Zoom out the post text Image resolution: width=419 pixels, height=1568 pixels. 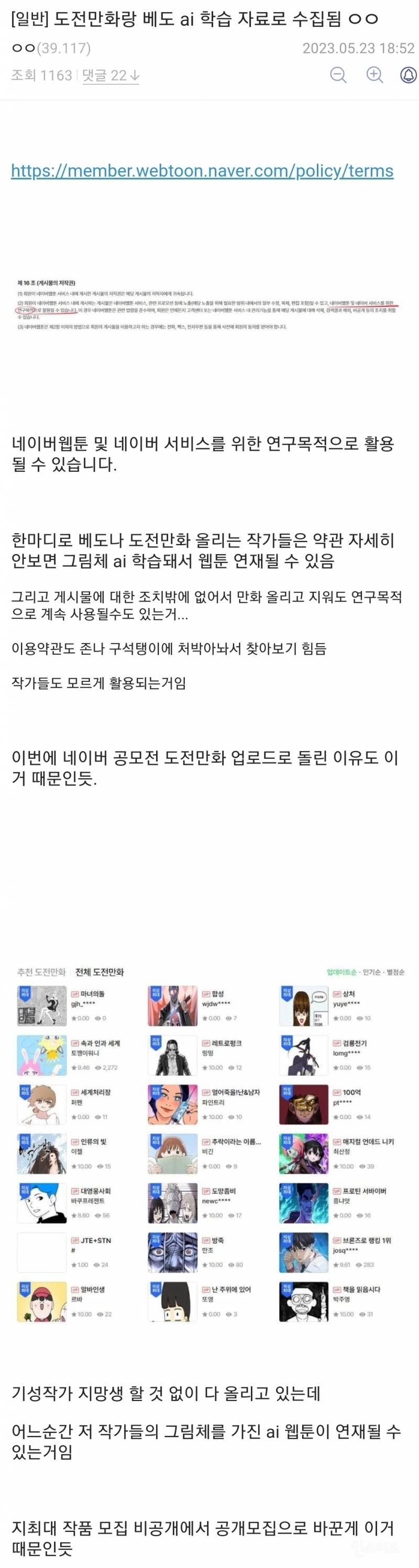[338, 75]
